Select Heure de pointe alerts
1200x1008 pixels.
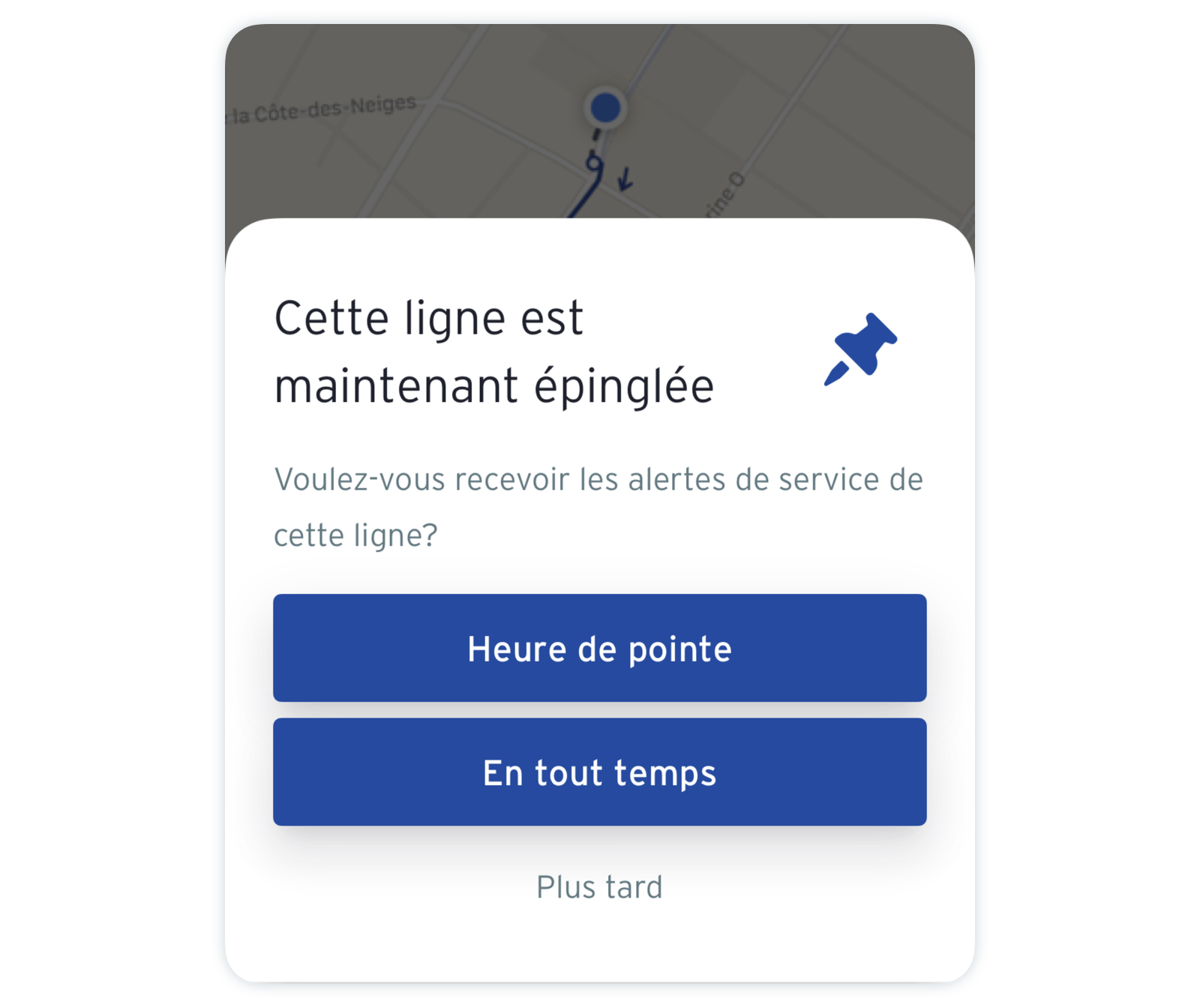(x=599, y=648)
